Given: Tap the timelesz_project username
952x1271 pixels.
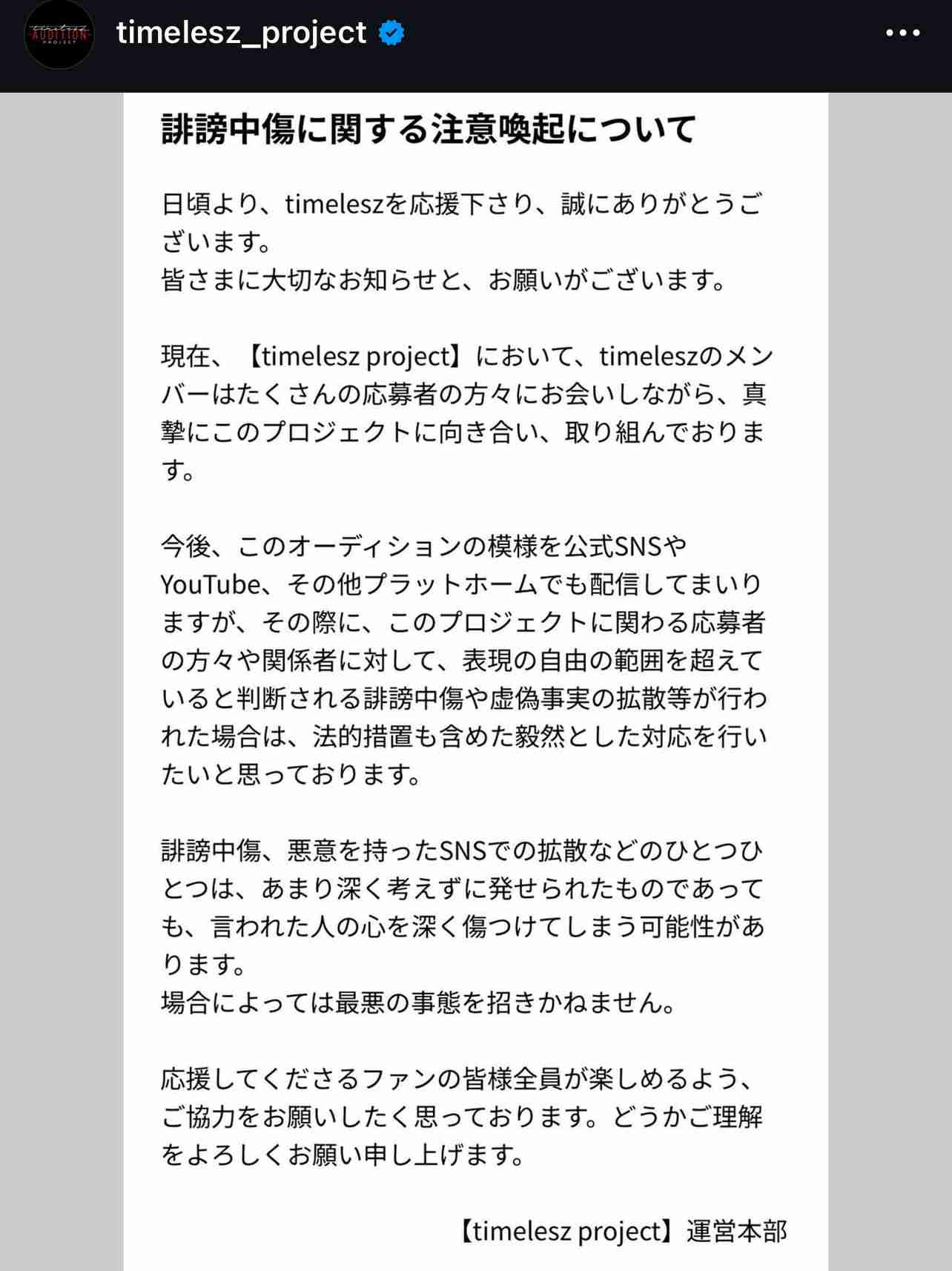Looking at the screenshot, I should 241,33.
